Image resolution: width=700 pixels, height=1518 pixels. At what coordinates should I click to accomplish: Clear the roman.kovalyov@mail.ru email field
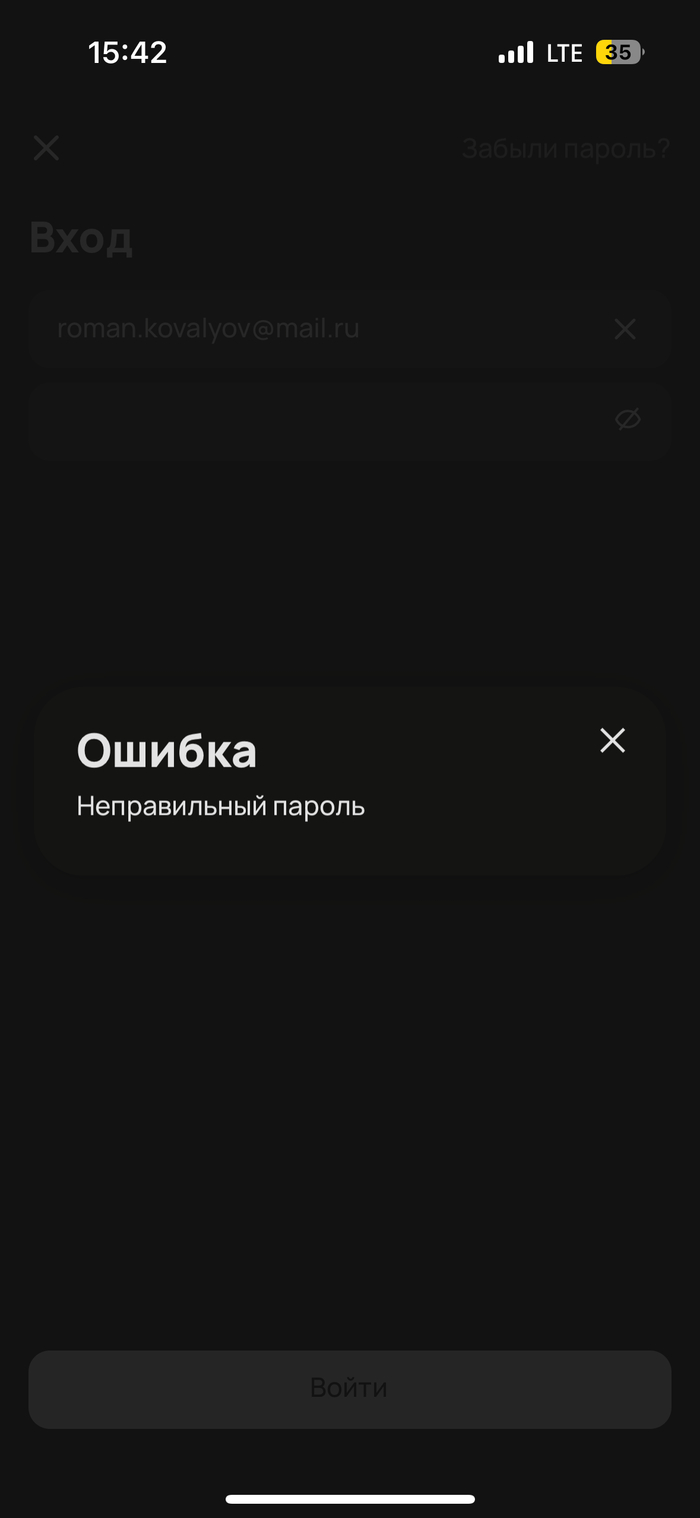pos(625,329)
